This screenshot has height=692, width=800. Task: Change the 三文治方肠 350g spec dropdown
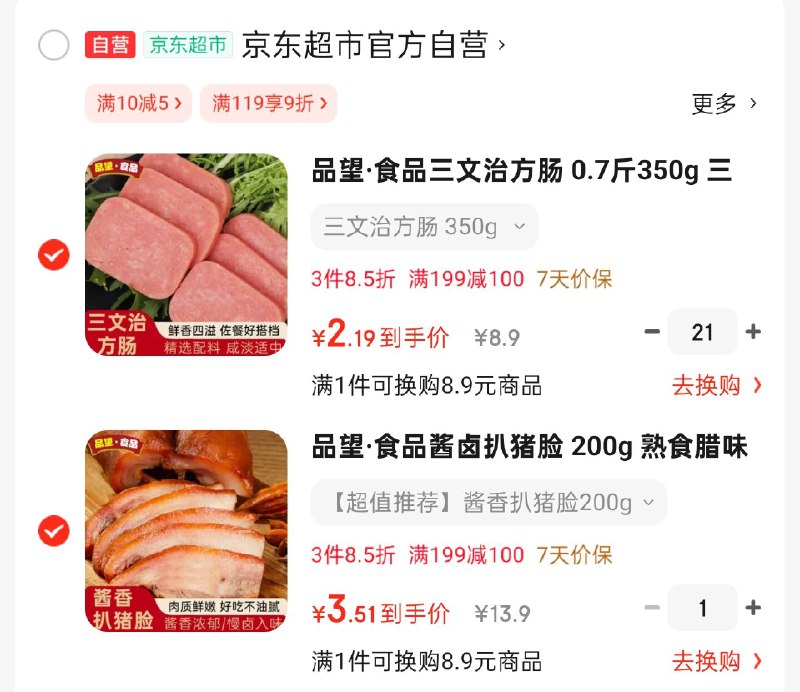424,227
